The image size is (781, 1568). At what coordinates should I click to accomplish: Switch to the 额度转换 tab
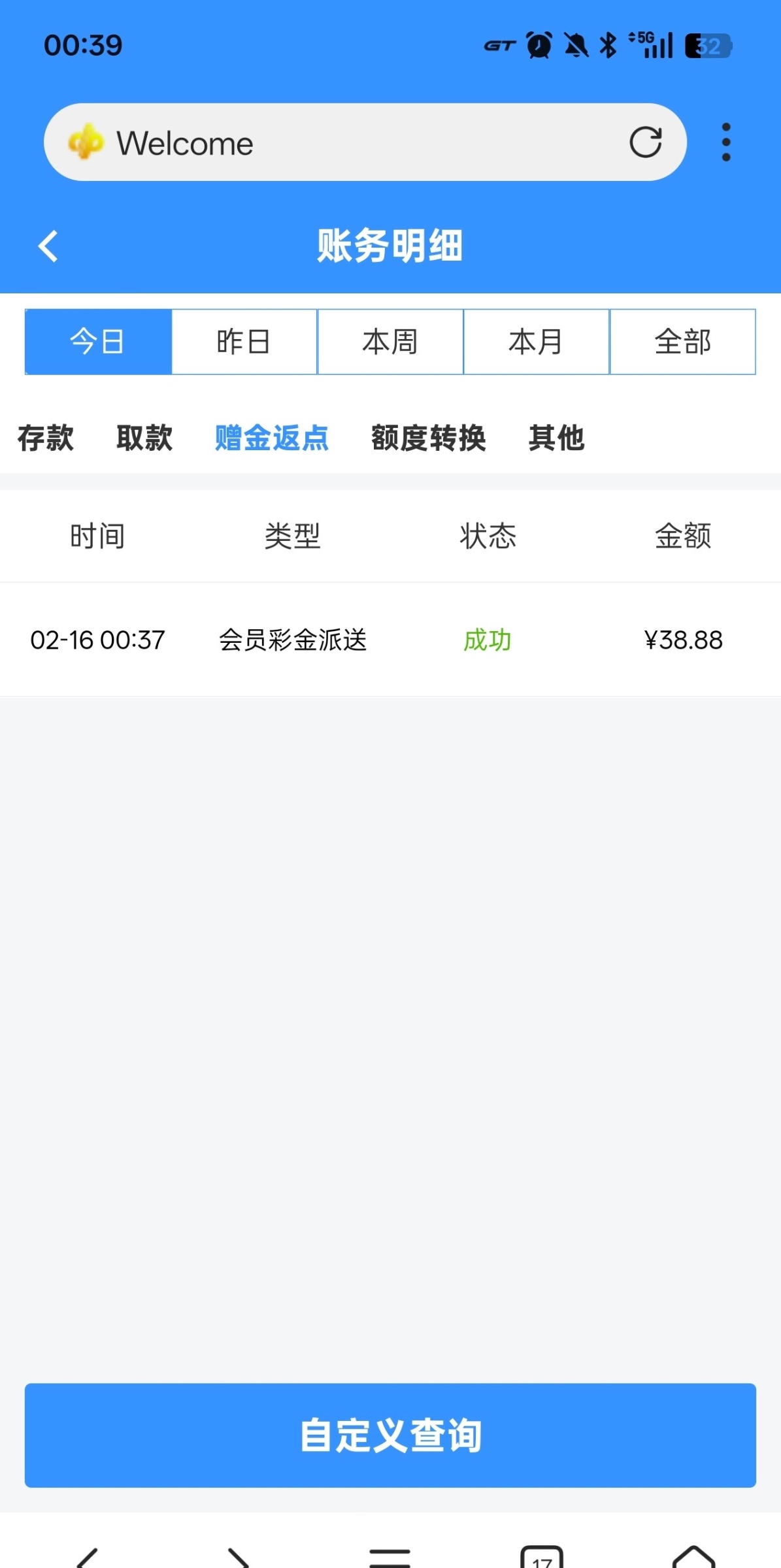(429, 438)
